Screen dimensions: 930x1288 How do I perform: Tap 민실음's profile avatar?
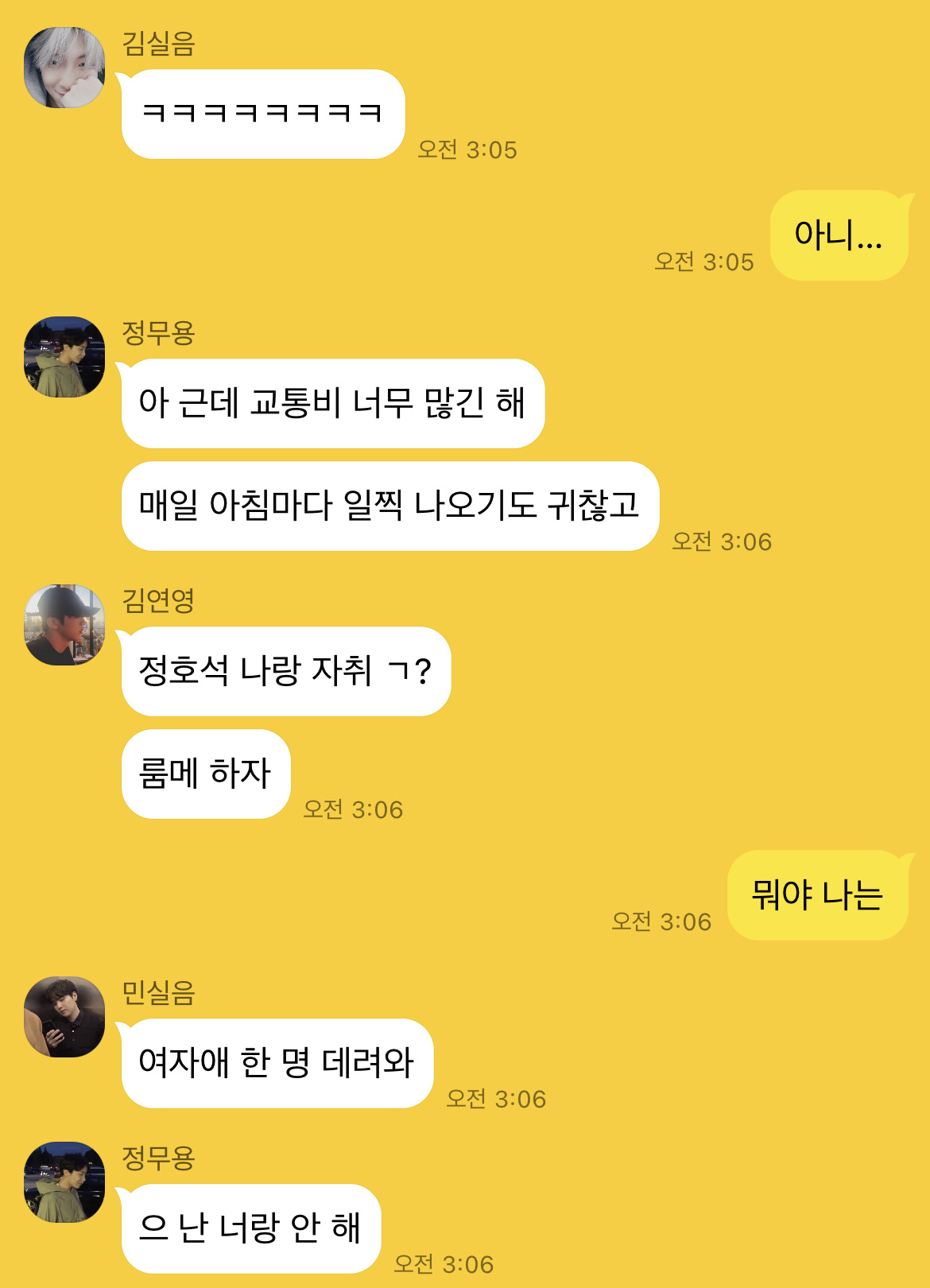click(64, 1017)
